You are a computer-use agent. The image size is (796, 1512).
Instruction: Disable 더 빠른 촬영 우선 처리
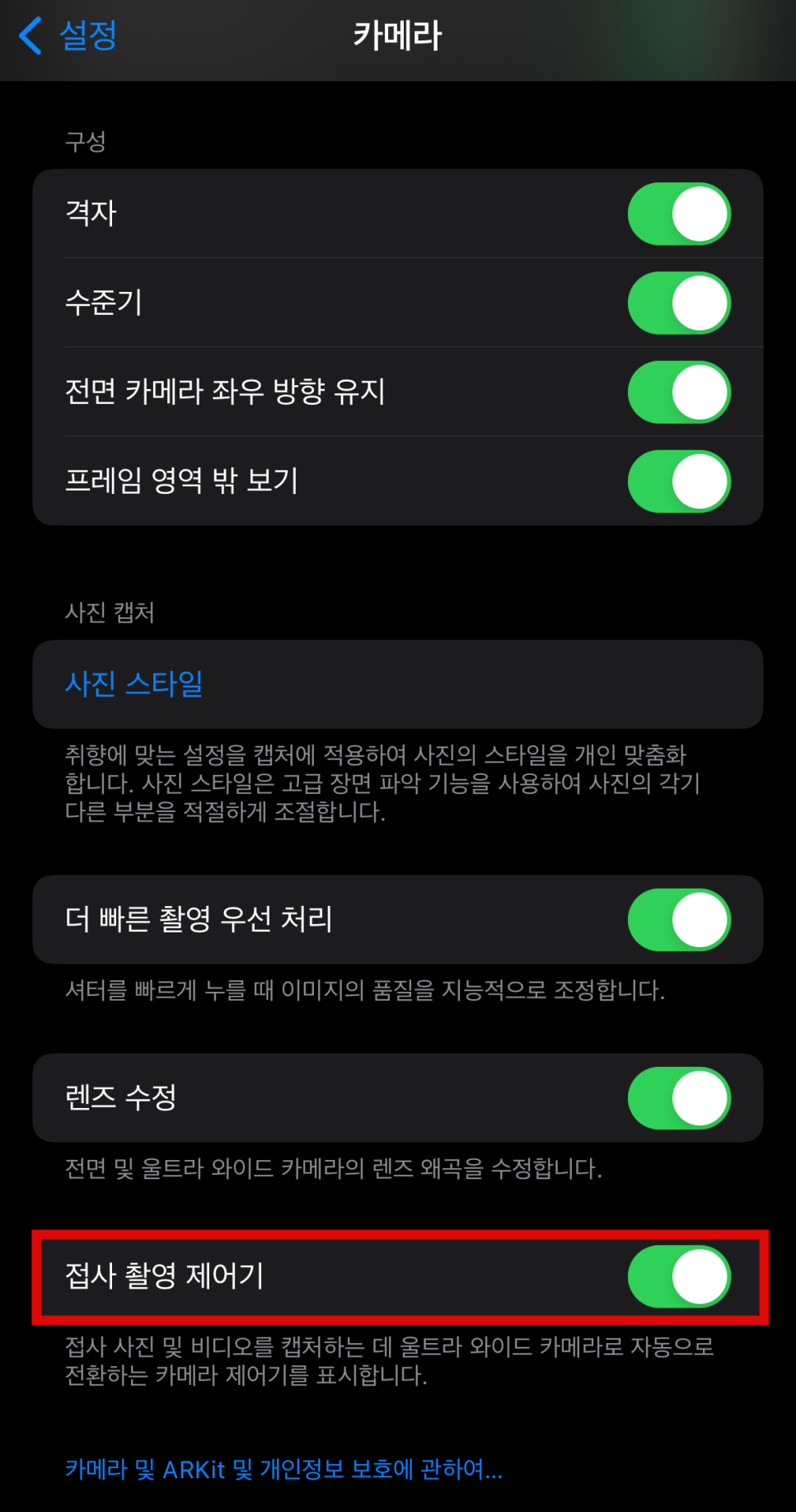pos(679,920)
